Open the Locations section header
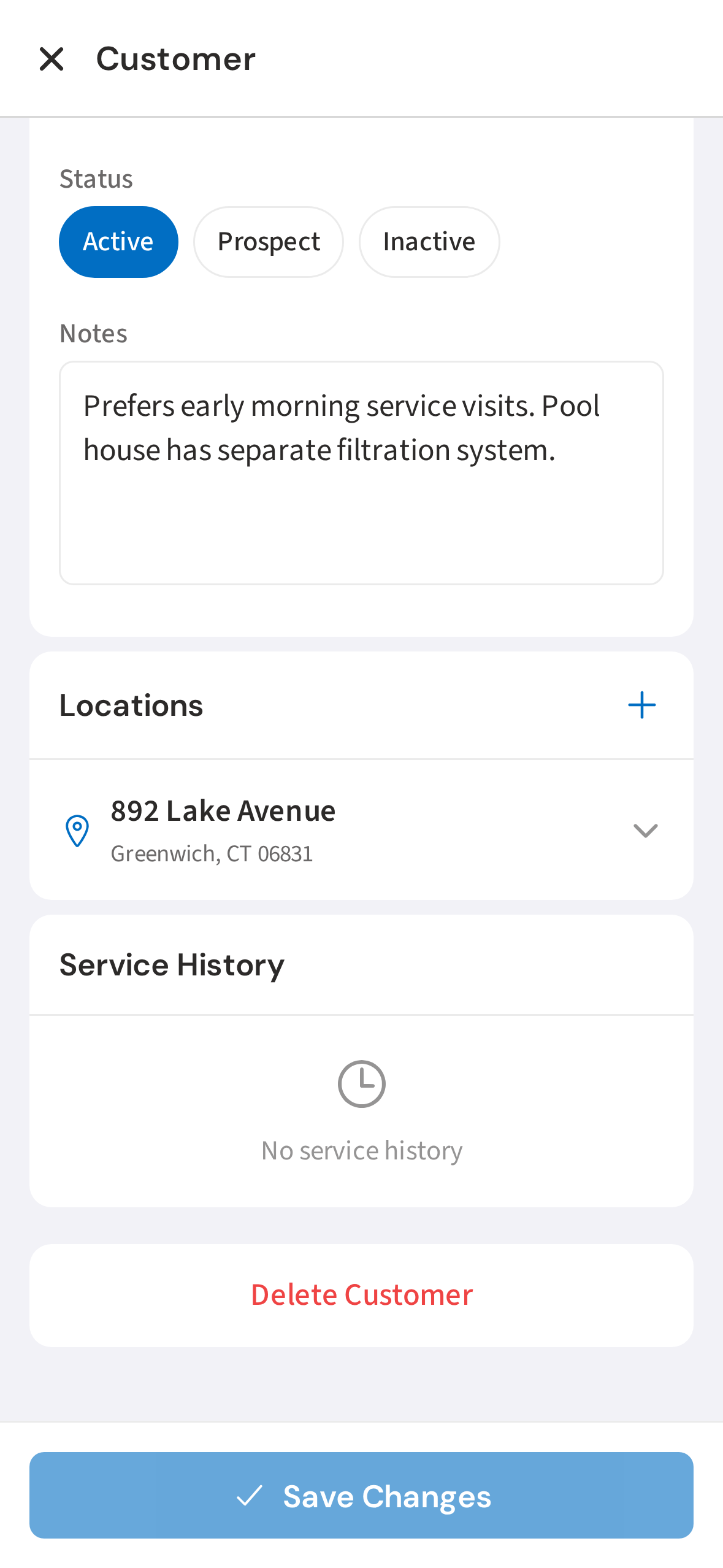723x1568 pixels. pos(131,704)
